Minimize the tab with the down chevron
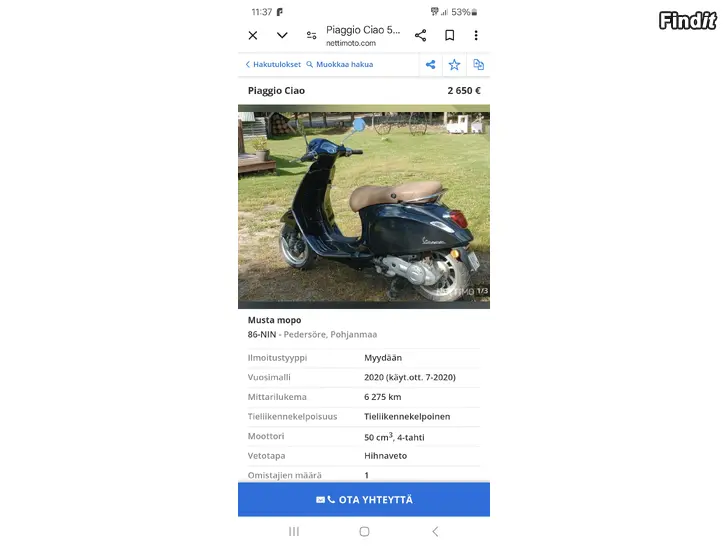Image resolution: width=728 pixels, height=546 pixels. click(282, 35)
